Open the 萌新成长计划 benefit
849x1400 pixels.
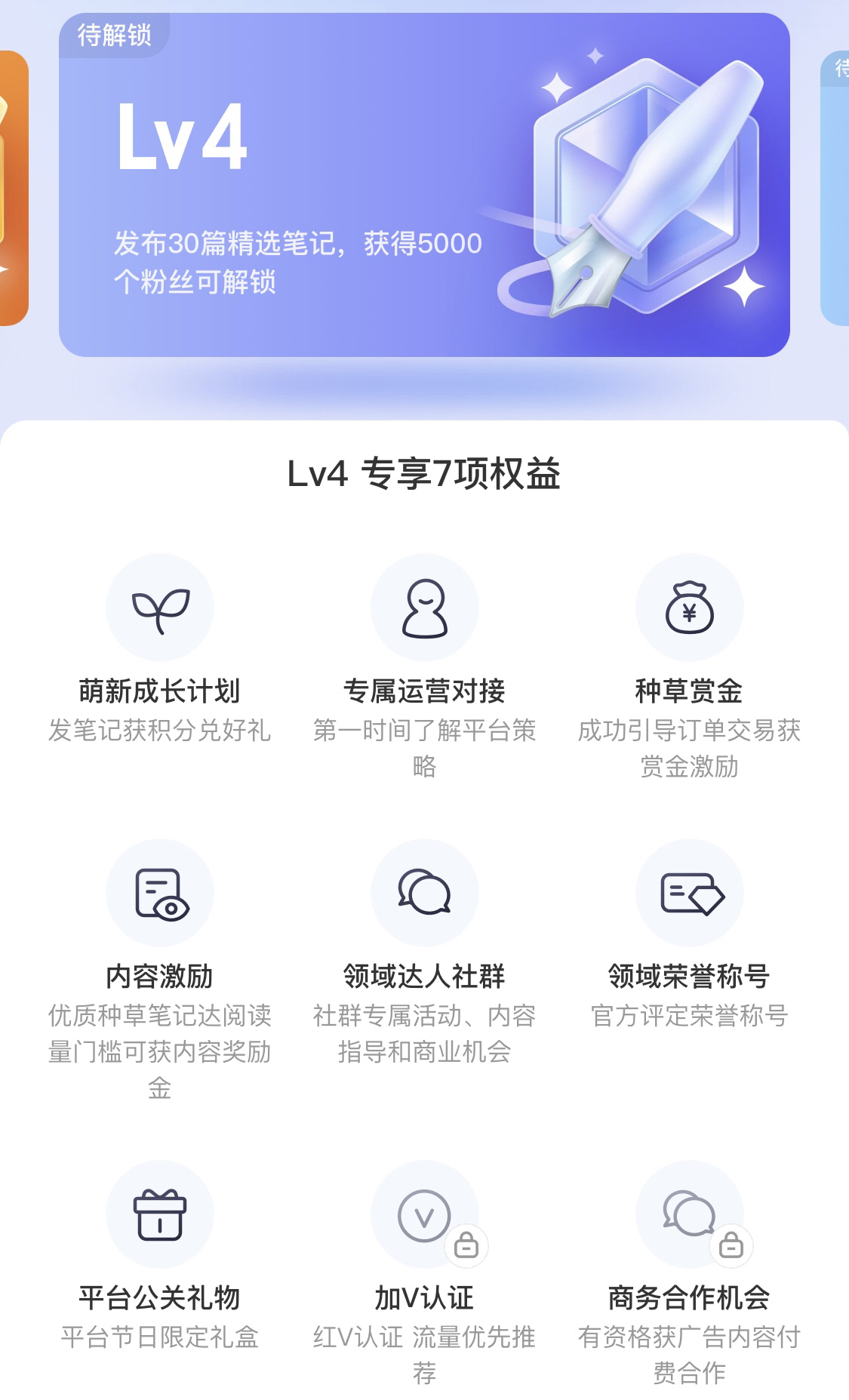click(x=160, y=608)
